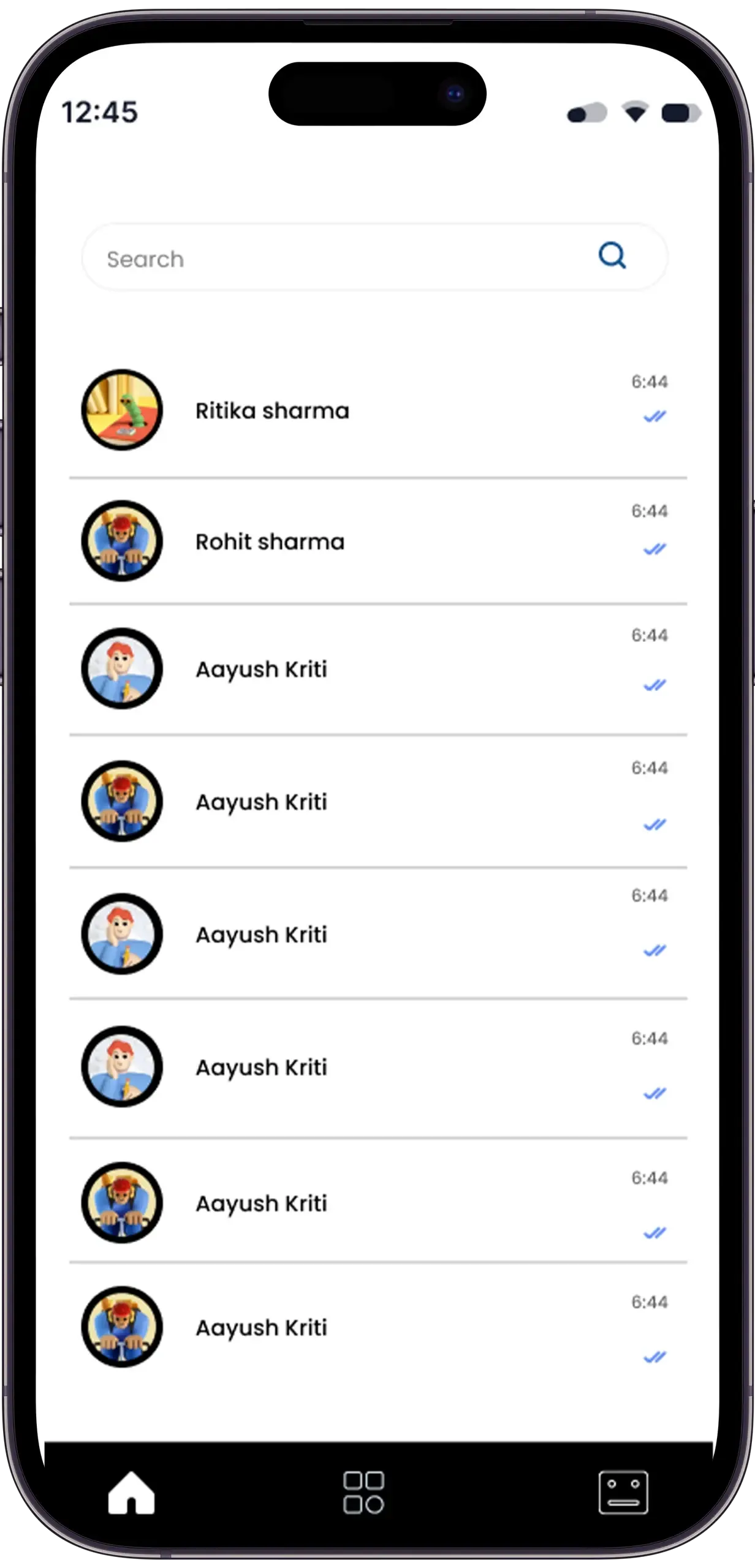Open the robot face tab
This screenshot has width=755, height=1568.
[x=623, y=1493]
